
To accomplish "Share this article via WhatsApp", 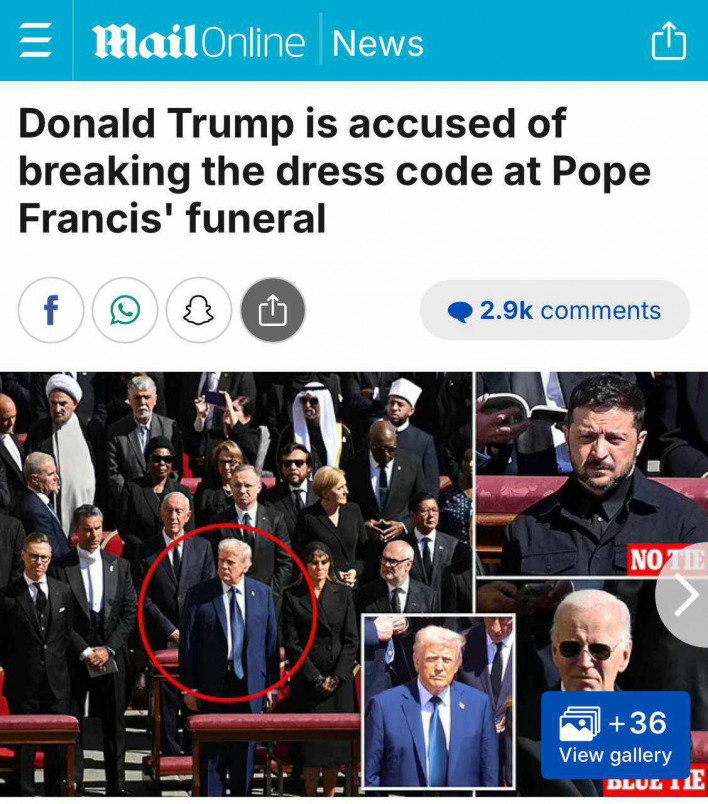I will click(125, 311).
